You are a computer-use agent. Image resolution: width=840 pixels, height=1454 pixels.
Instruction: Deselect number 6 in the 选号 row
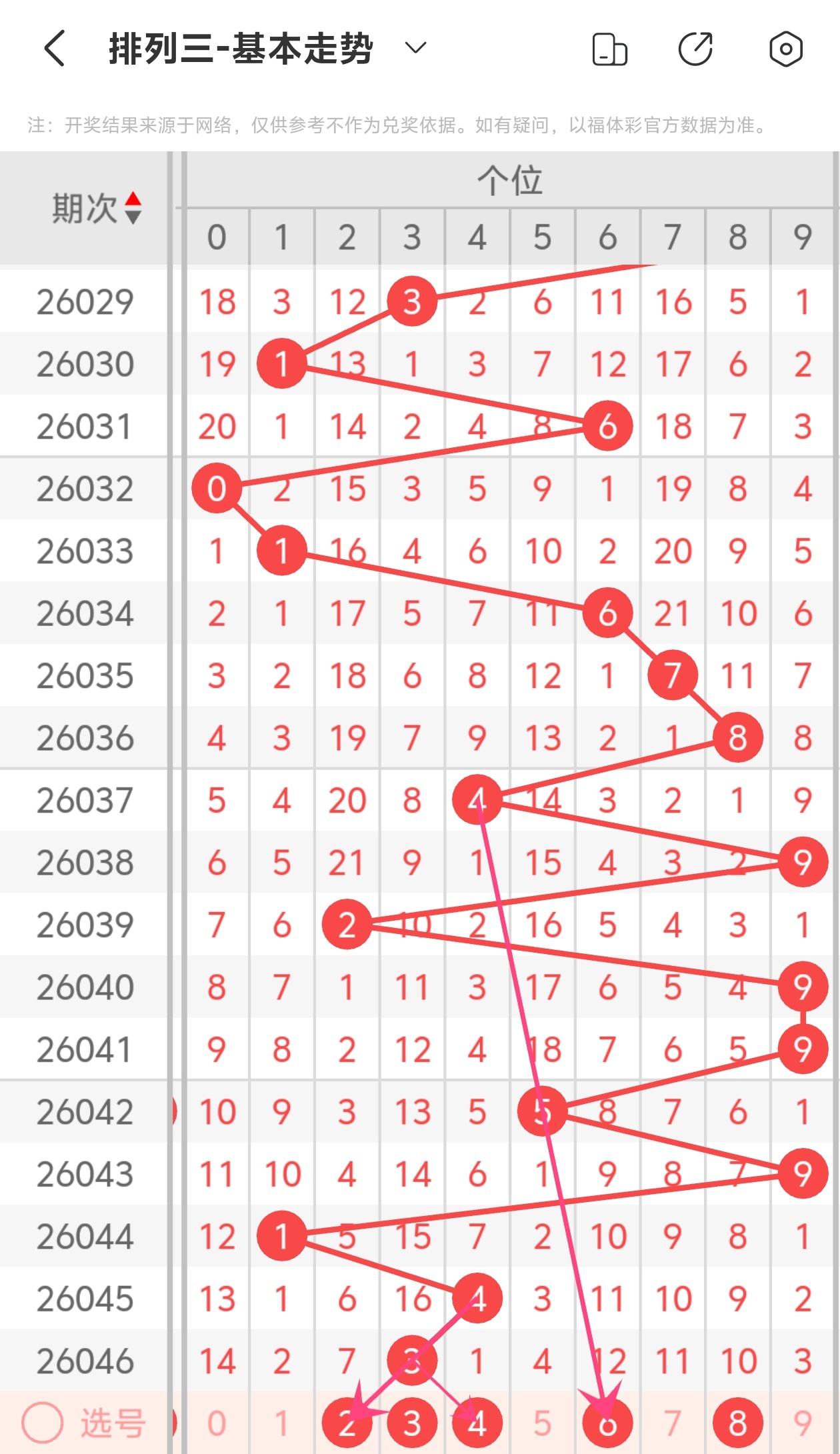click(607, 1423)
